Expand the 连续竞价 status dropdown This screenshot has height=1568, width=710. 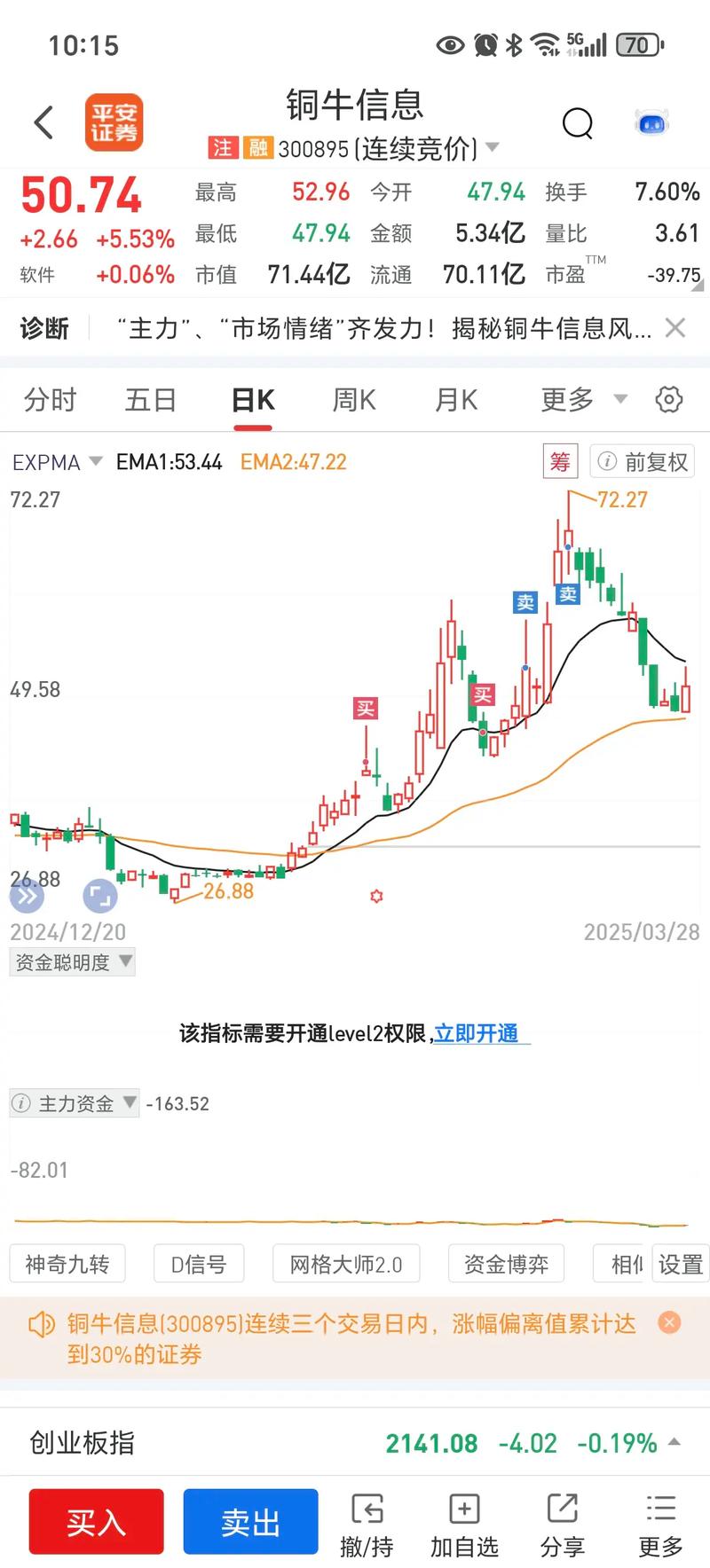pyautogui.click(x=493, y=149)
